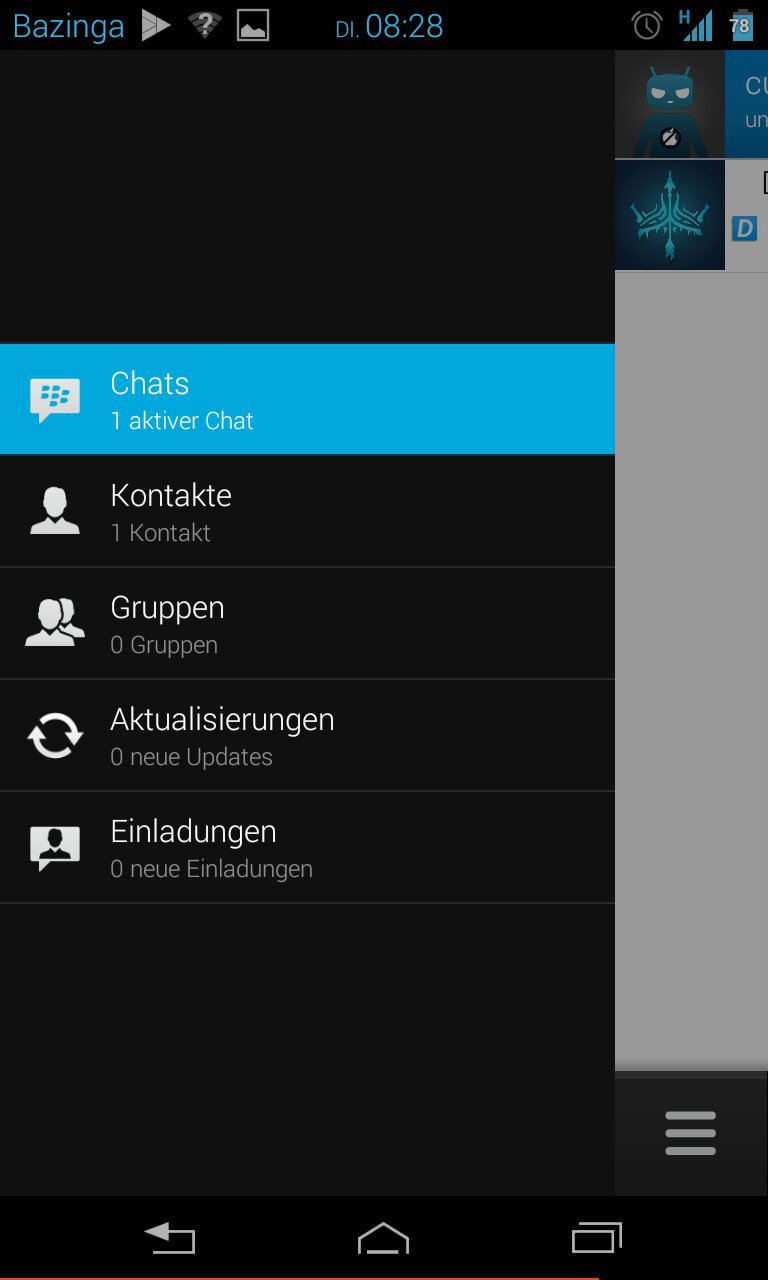The image size is (768, 1280).
Task: Select Gruppen in the drawer
Action: pyautogui.click(x=307, y=624)
